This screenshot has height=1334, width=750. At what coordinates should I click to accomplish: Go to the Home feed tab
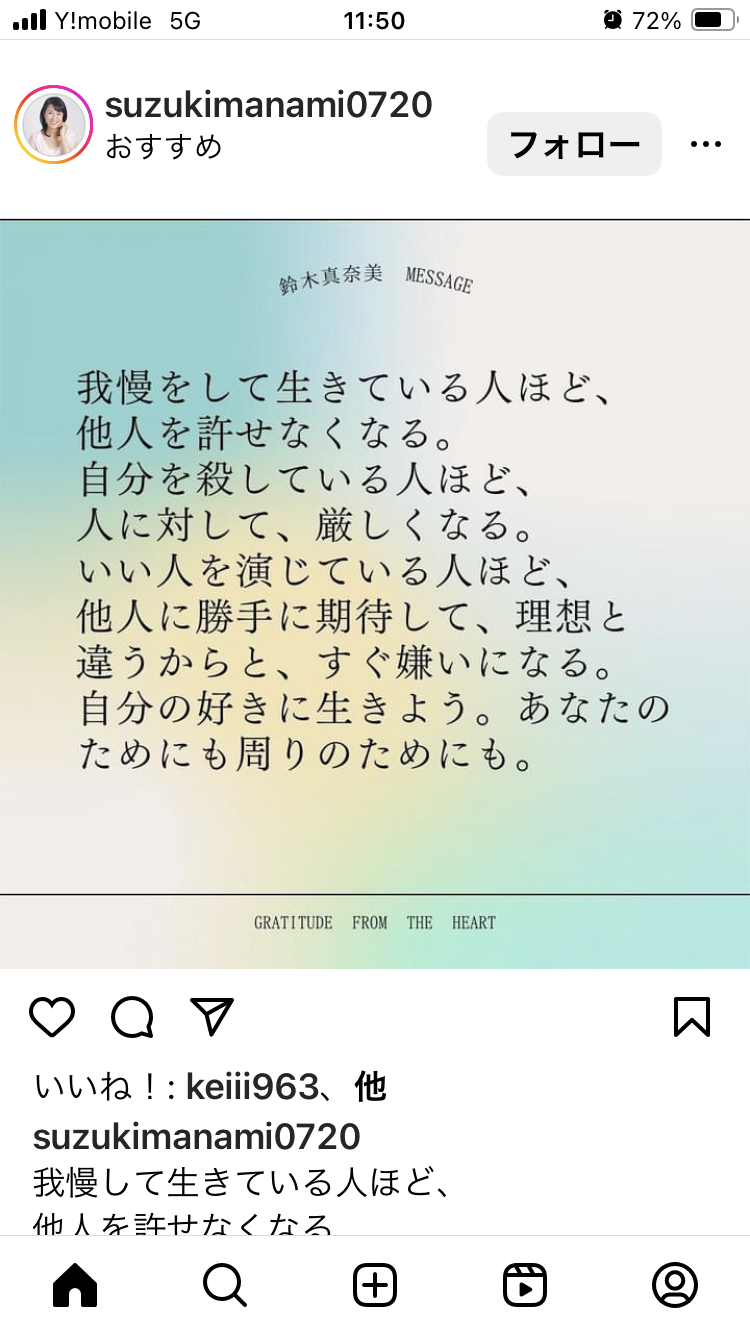[x=75, y=1285]
